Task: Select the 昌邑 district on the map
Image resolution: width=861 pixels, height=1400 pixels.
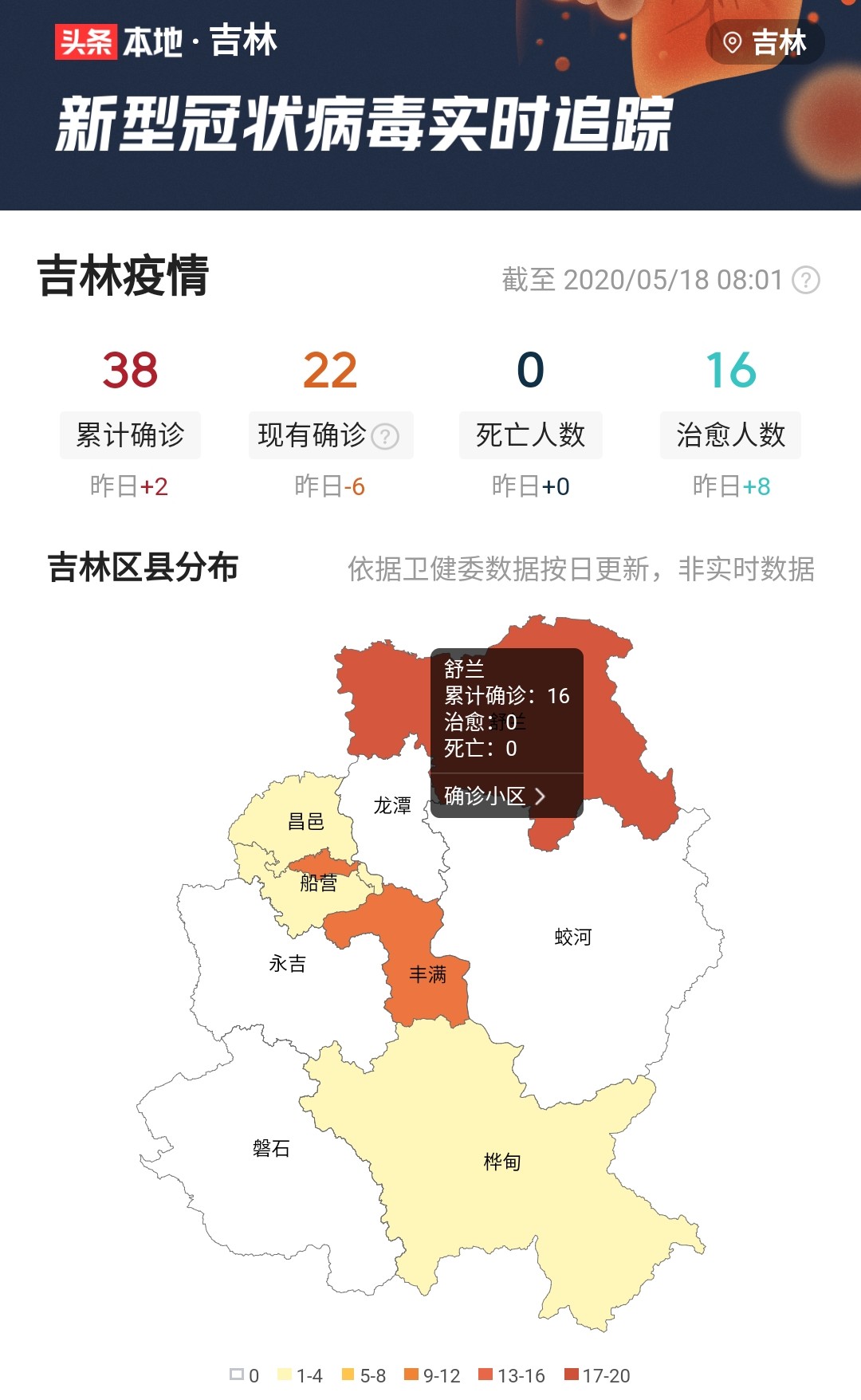Action: point(306,821)
